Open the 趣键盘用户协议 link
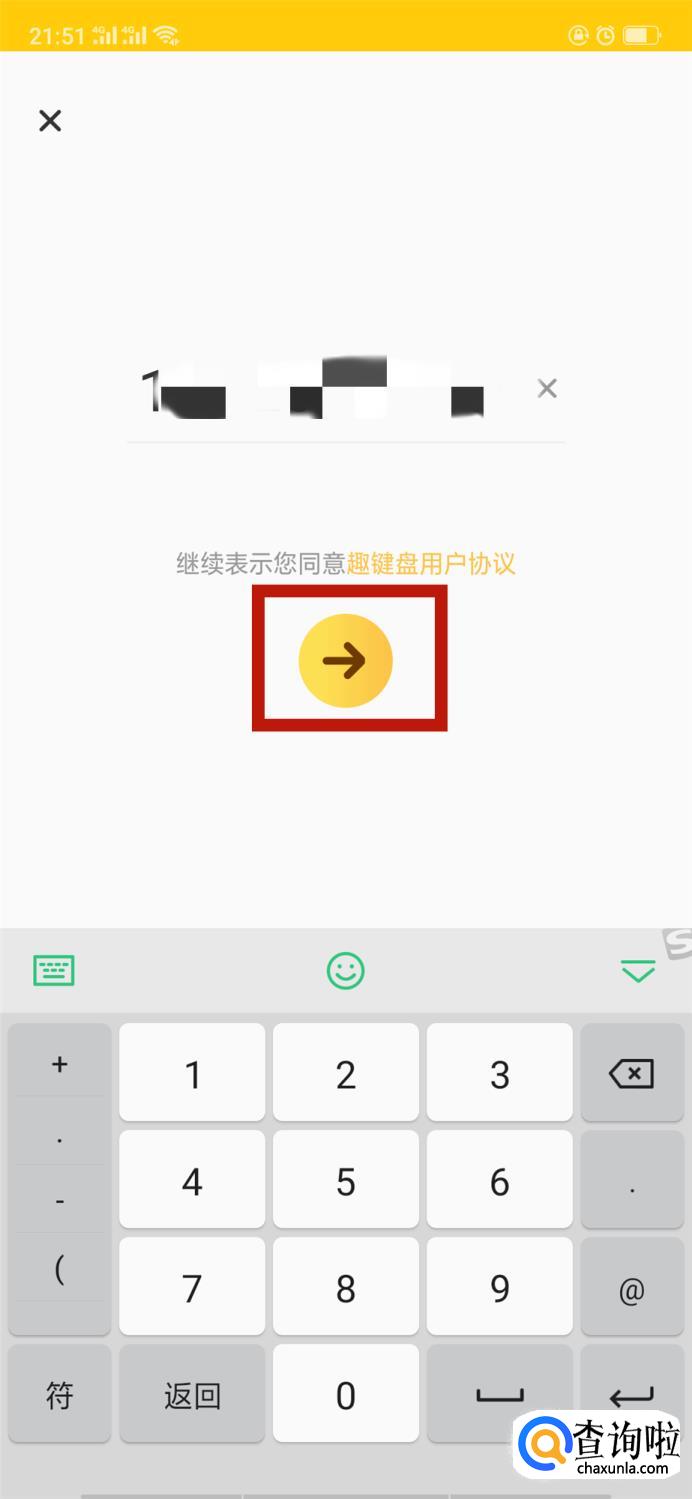Viewport: 692px width, 1499px height. click(x=431, y=564)
